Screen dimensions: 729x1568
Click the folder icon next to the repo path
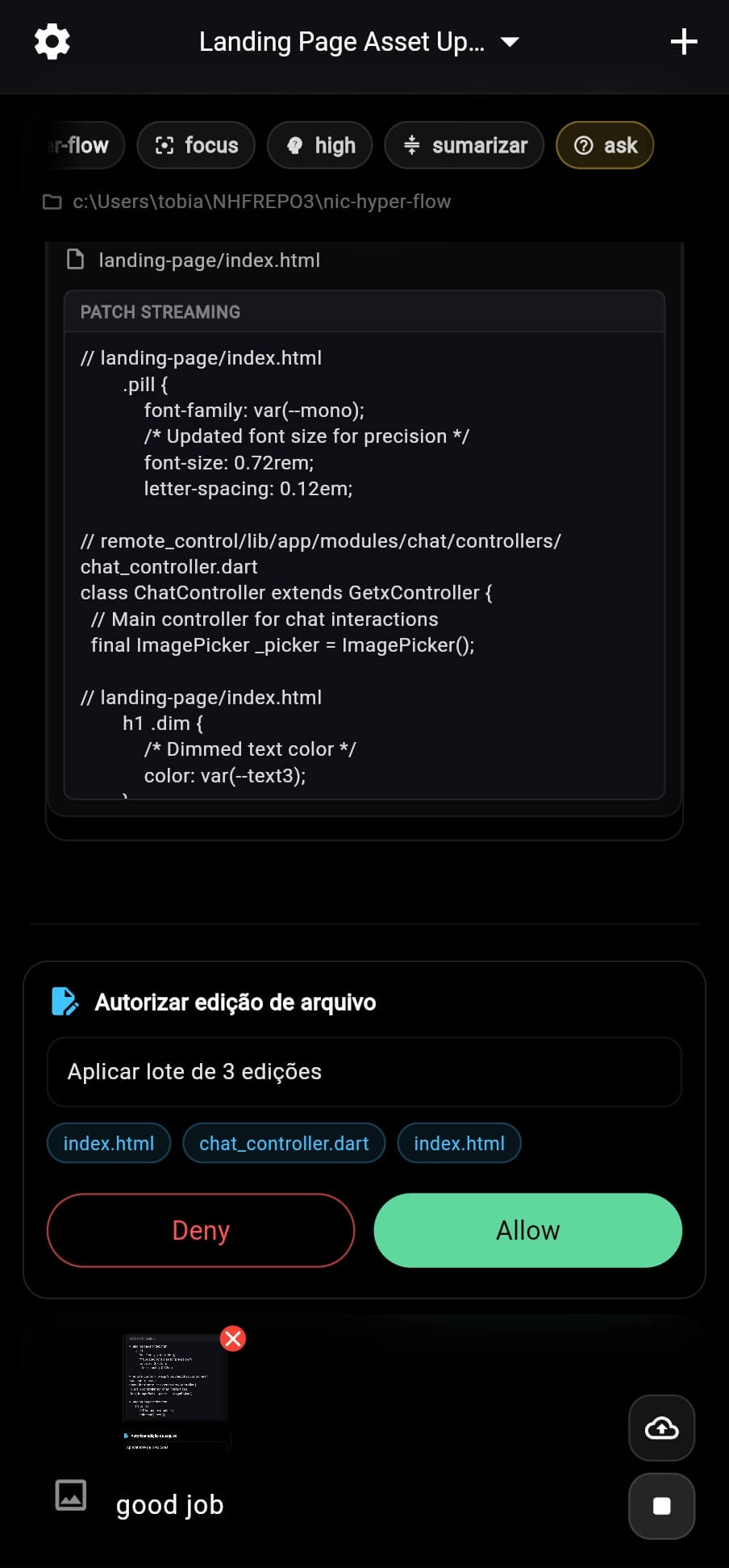(50, 202)
